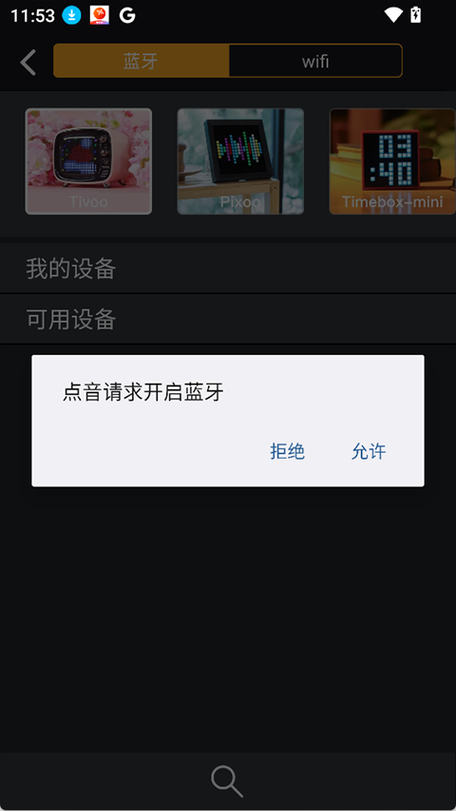The image size is (456, 811).
Task: Switch to the wifi tab
Action: pos(315,61)
